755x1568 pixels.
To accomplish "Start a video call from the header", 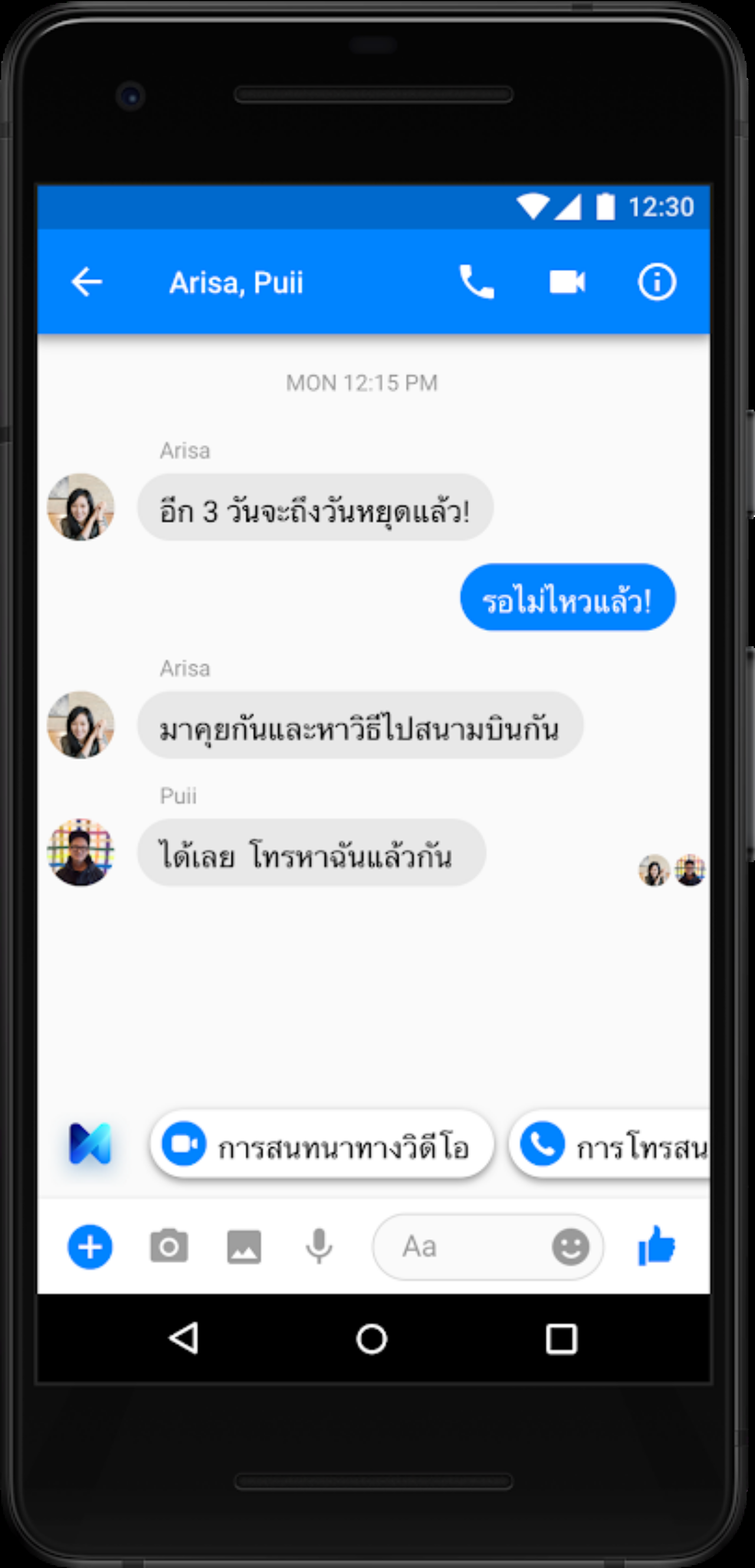I will click(x=567, y=283).
